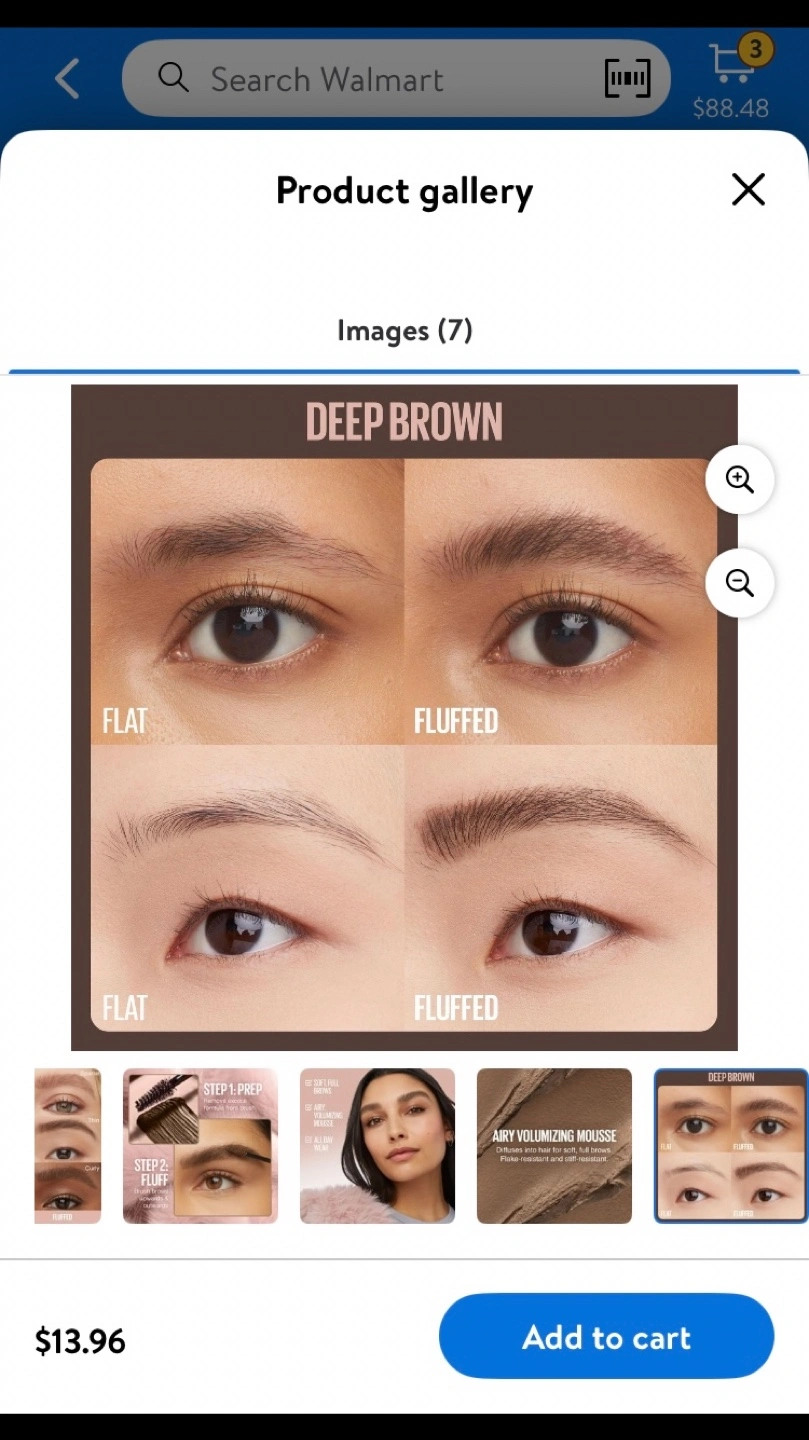Zoom out of the product image
The image size is (809, 1440).
coord(739,583)
